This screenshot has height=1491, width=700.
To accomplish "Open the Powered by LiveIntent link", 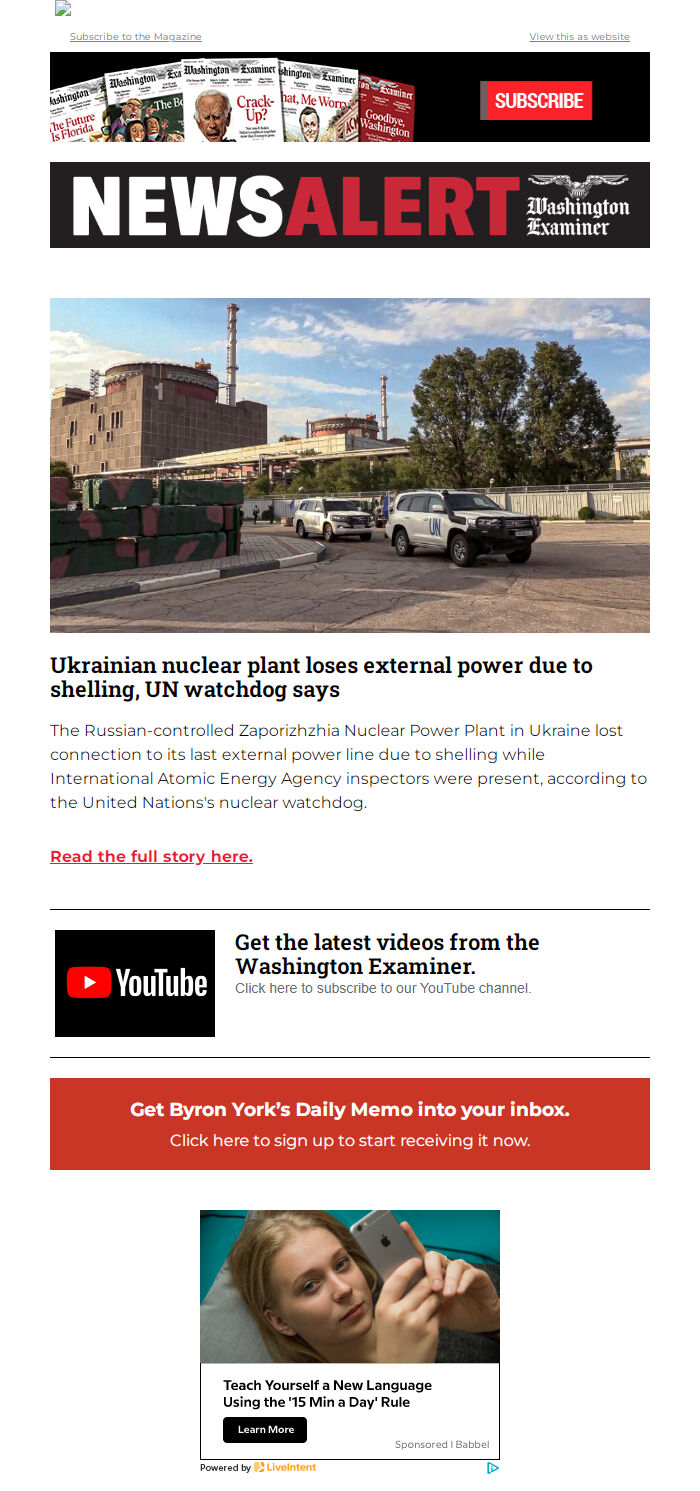I will click(x=258, y=1468).
